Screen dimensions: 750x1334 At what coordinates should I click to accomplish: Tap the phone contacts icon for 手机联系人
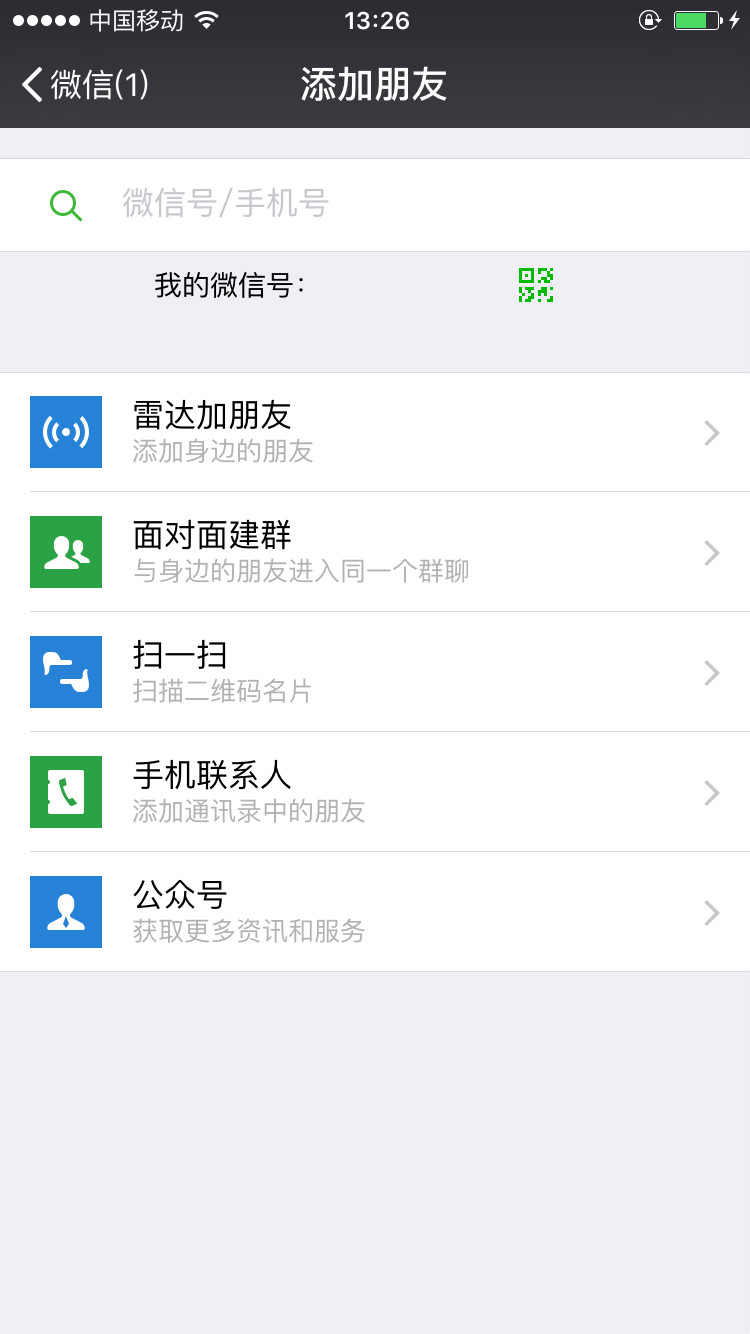(66, 792)
